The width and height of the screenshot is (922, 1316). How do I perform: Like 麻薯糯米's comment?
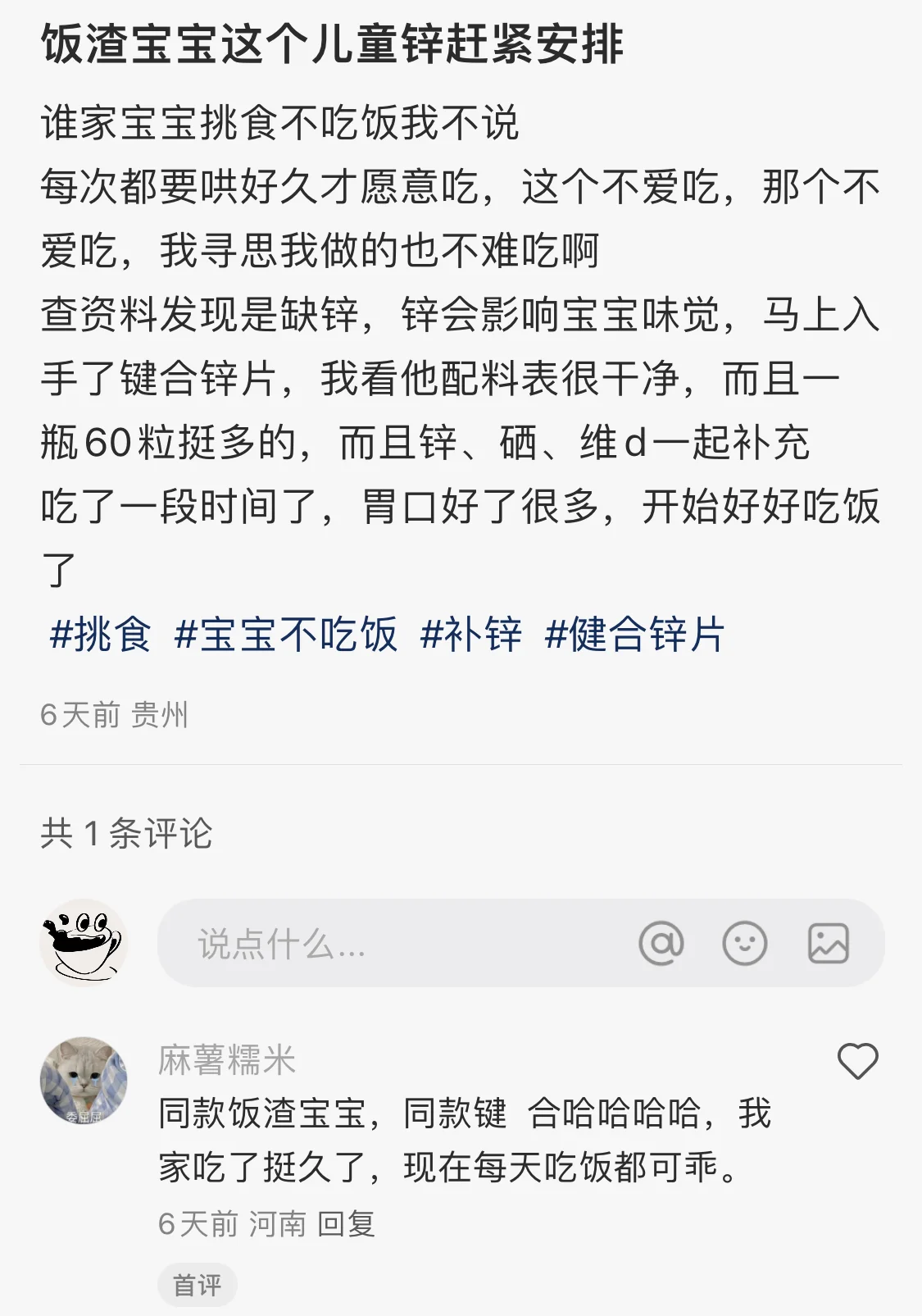[857, 1061]
